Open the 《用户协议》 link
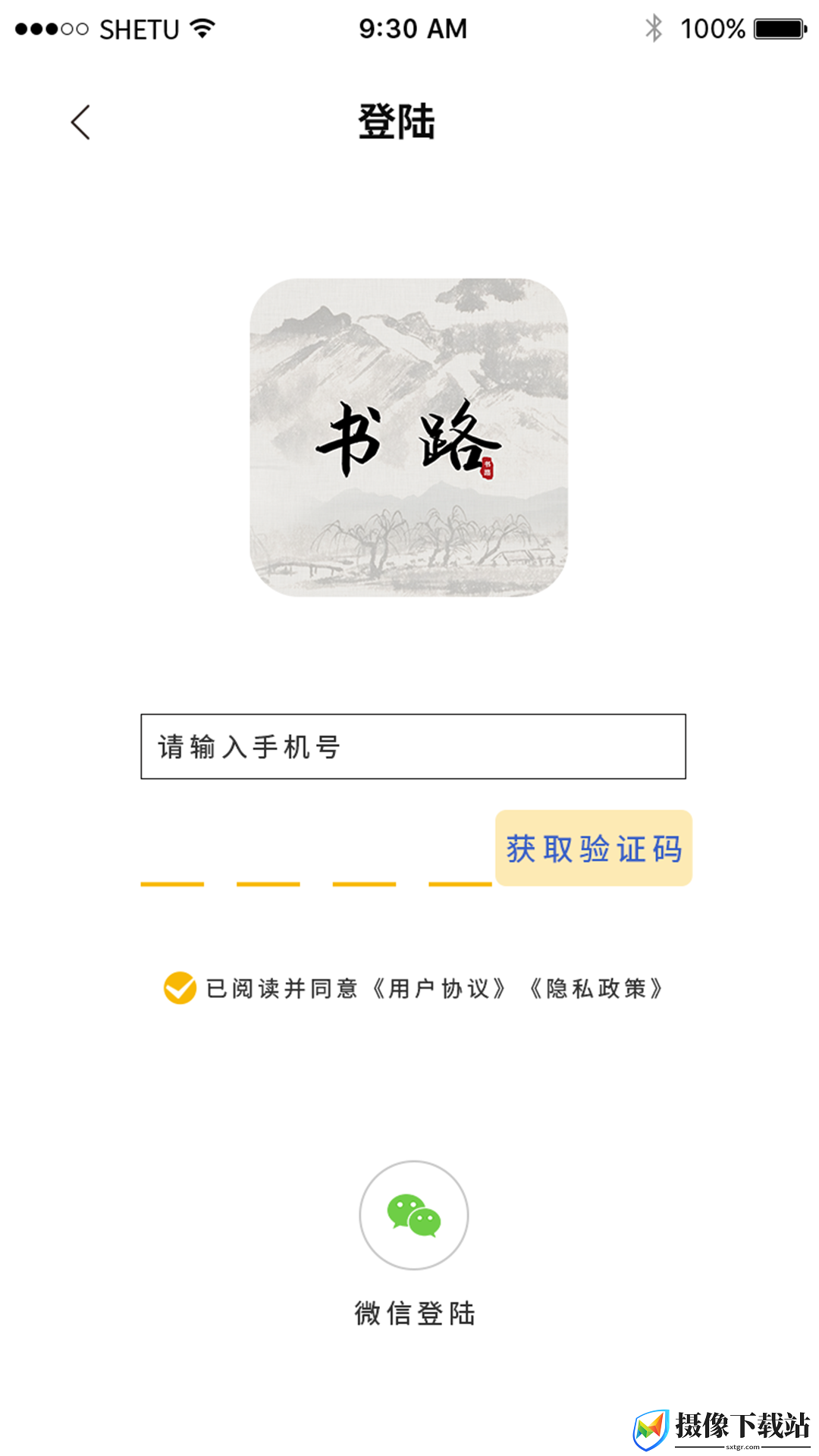 coord(439,989)
